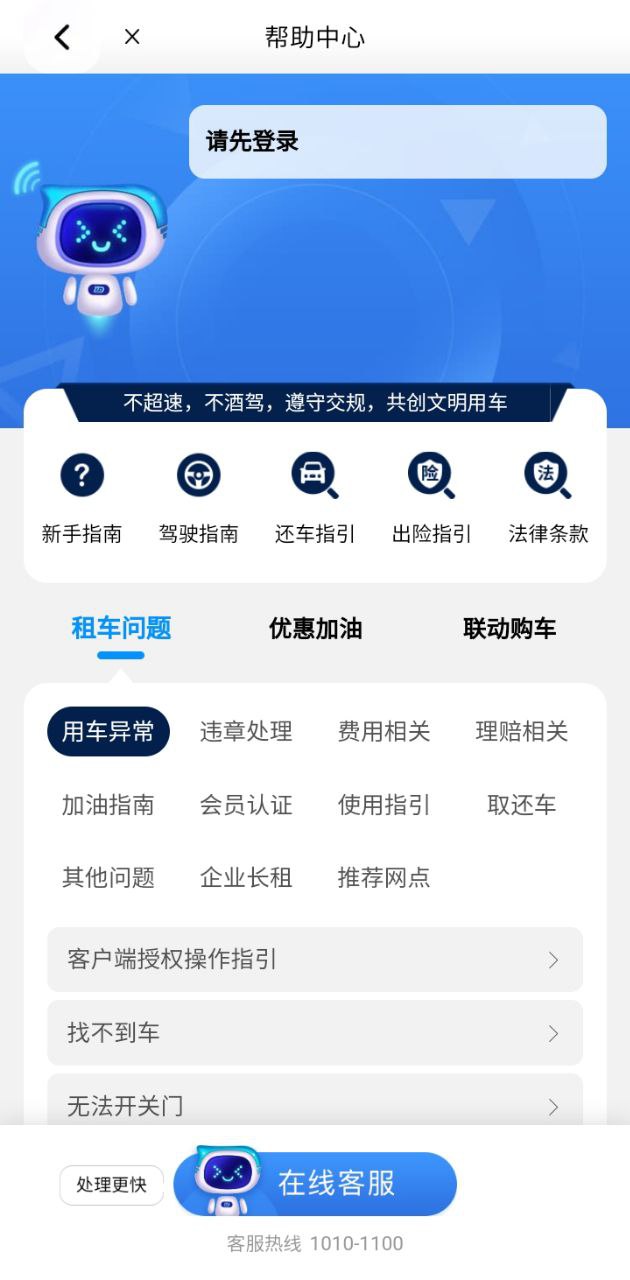This screenshot has height=1280, width=630.
Task: Select the 取还车 category chip
Action: [521, 805]
